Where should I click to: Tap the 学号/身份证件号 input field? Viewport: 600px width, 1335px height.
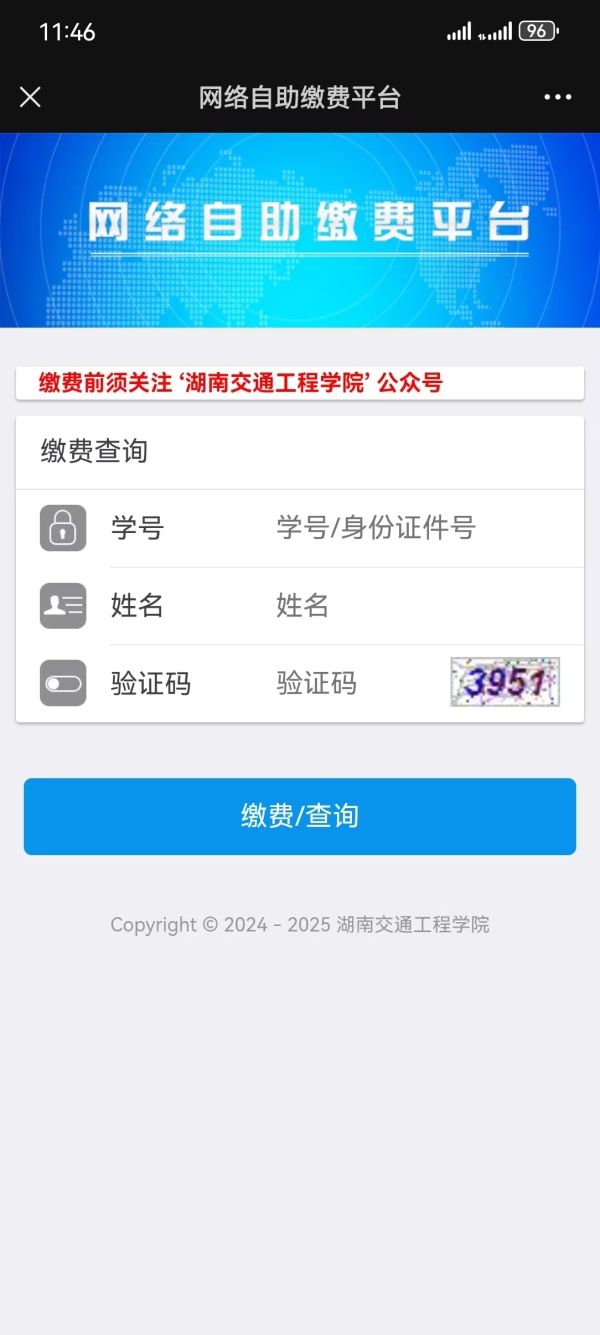[x=420, y=528]
